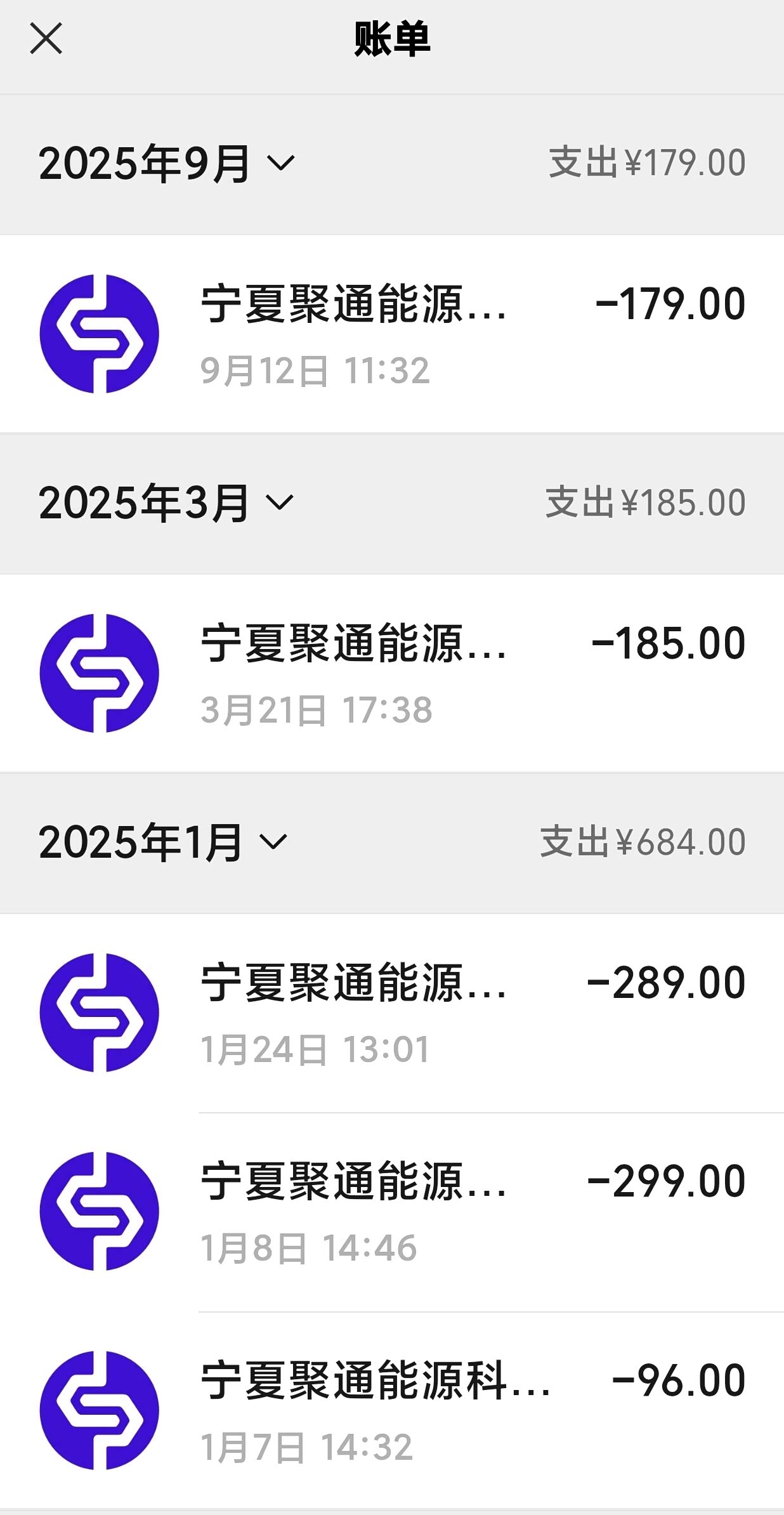
Task: View the -185.00 transaction from 3月21日
Action: point(392,673)
